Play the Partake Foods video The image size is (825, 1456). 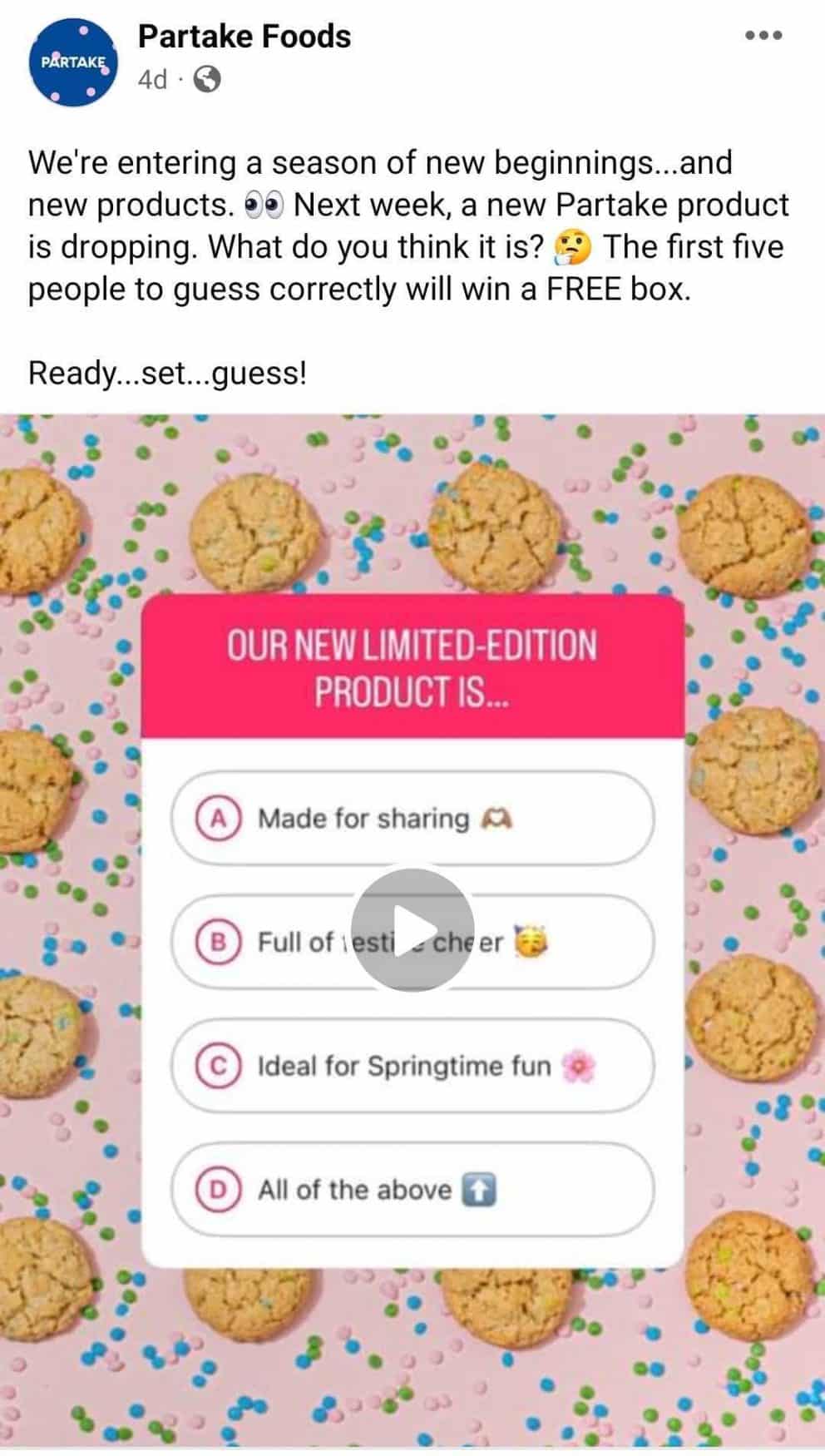412,930
